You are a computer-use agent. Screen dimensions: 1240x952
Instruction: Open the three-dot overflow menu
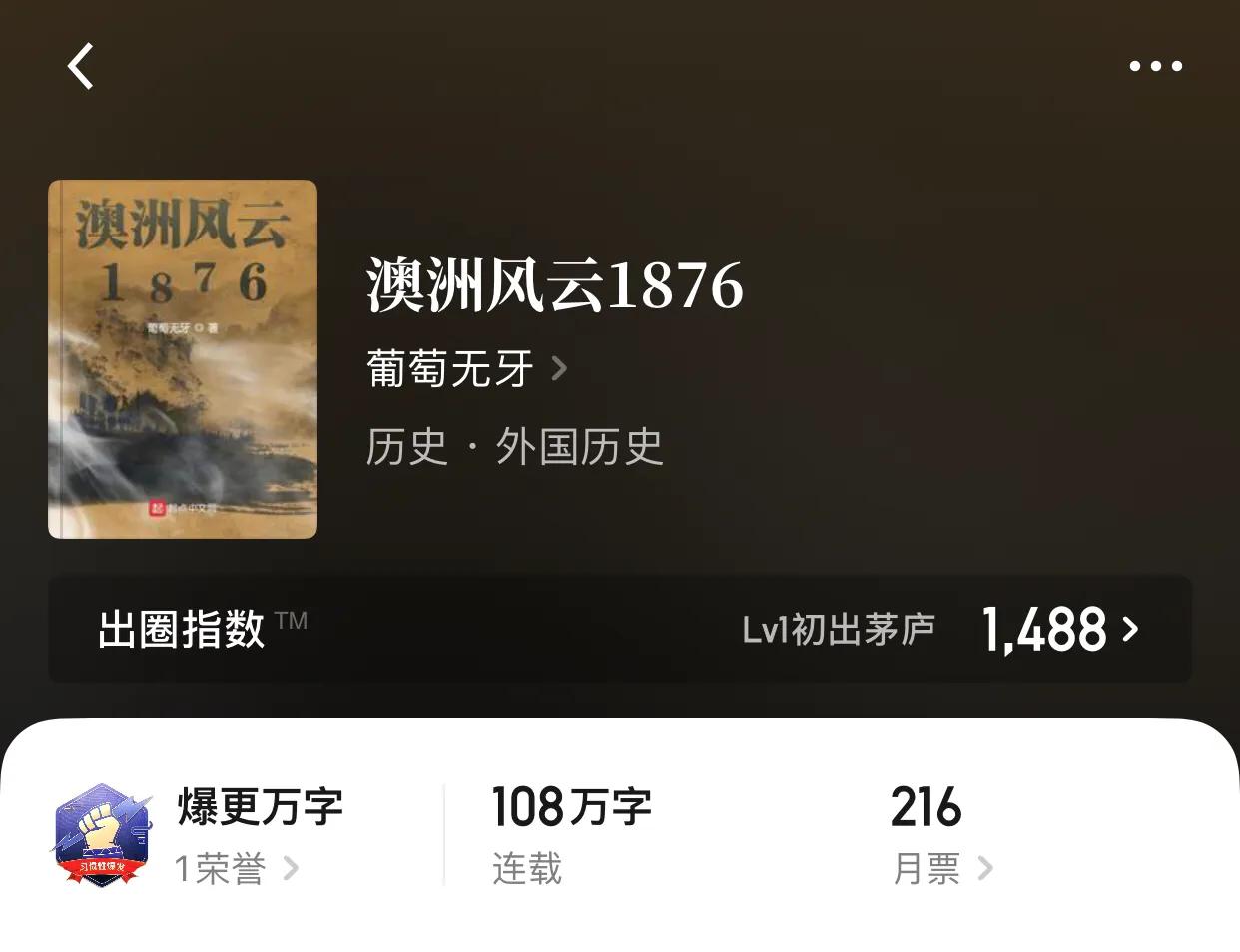pyautogui.click(x=1155, y=66)
